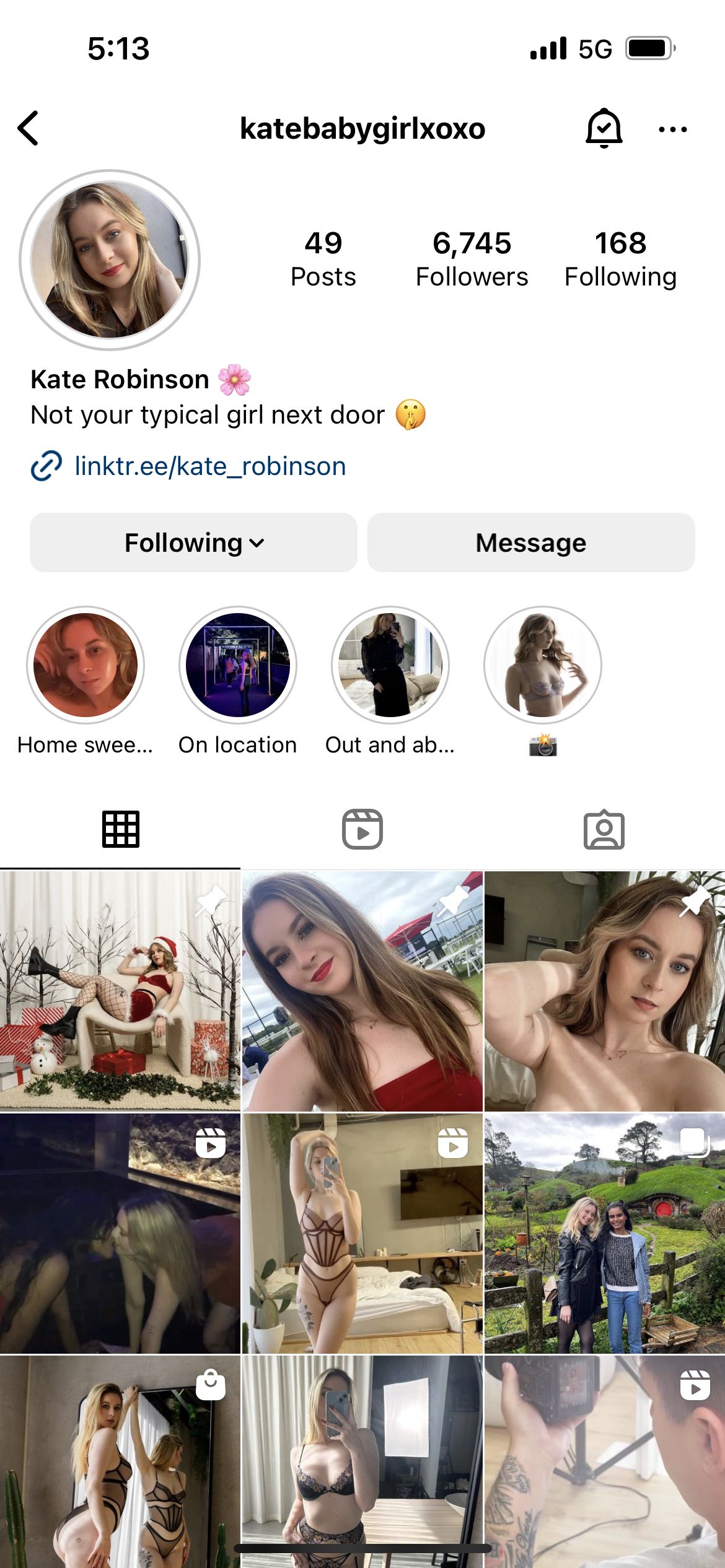View the 6,745 followers list
Viewport: 725px width, 1568px height.
click(472, 259)
